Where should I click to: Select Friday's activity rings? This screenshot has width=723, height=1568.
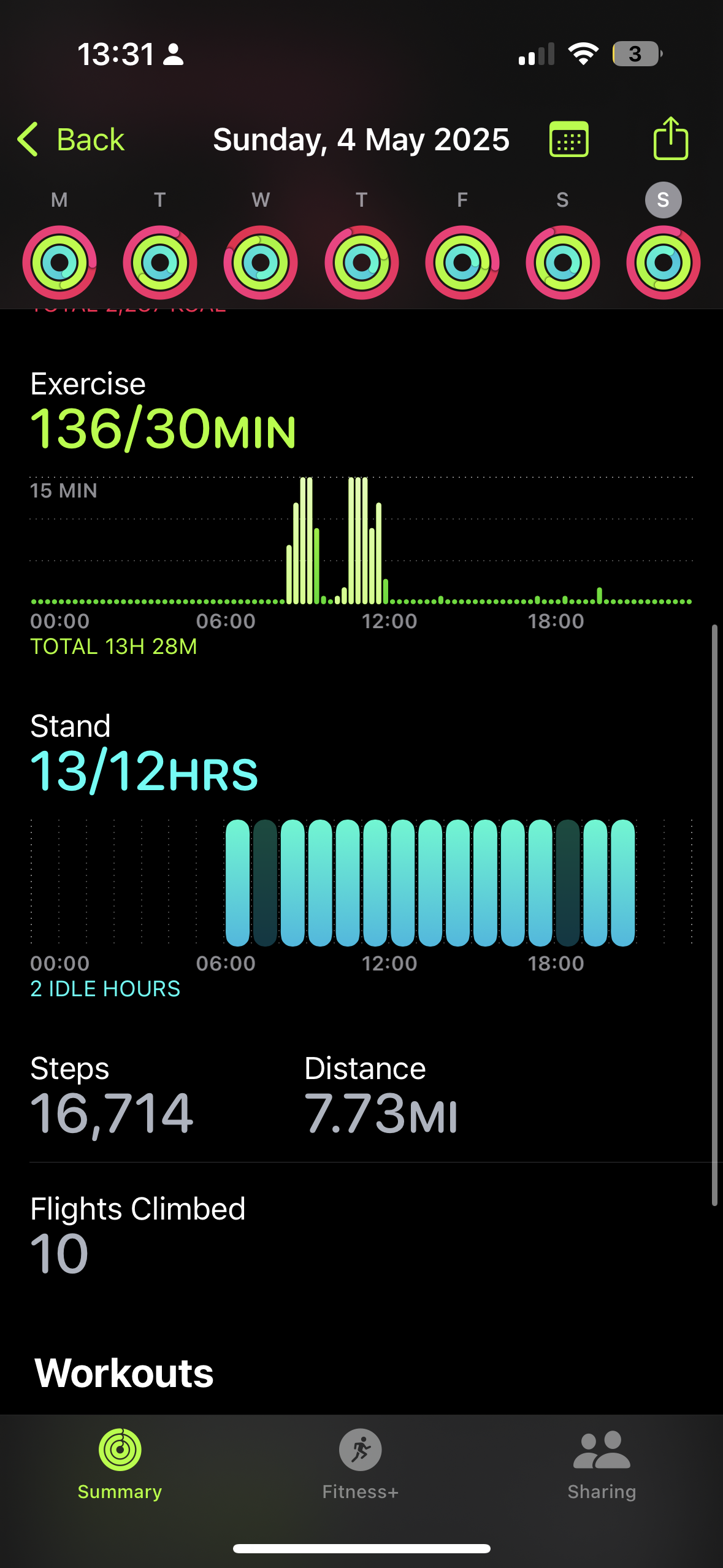pos(462,263)
